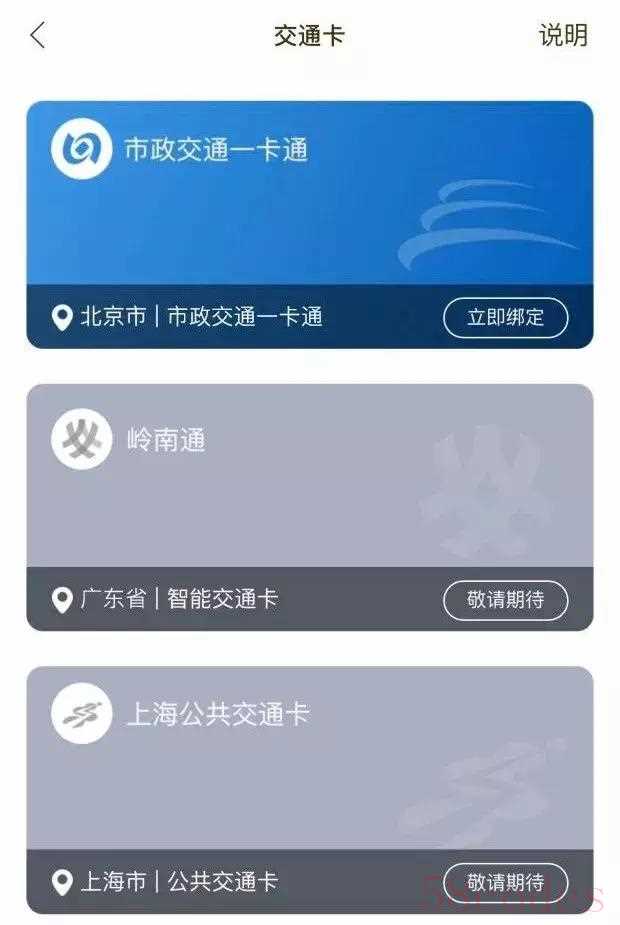Tap 敬请期待 on the 岭南通 card
The width and height of the screenshot is (620, 925).
pos(505,600)
